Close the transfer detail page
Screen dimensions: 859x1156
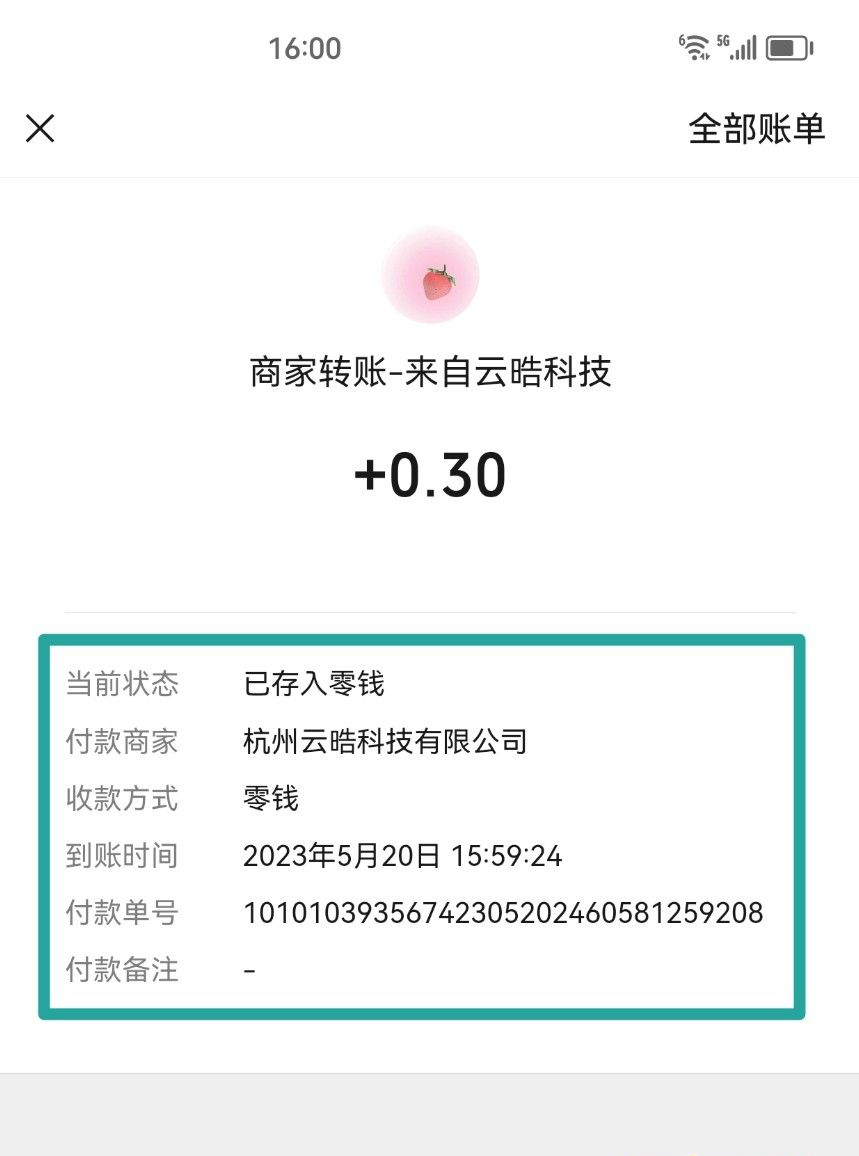[x=40, y=128]
